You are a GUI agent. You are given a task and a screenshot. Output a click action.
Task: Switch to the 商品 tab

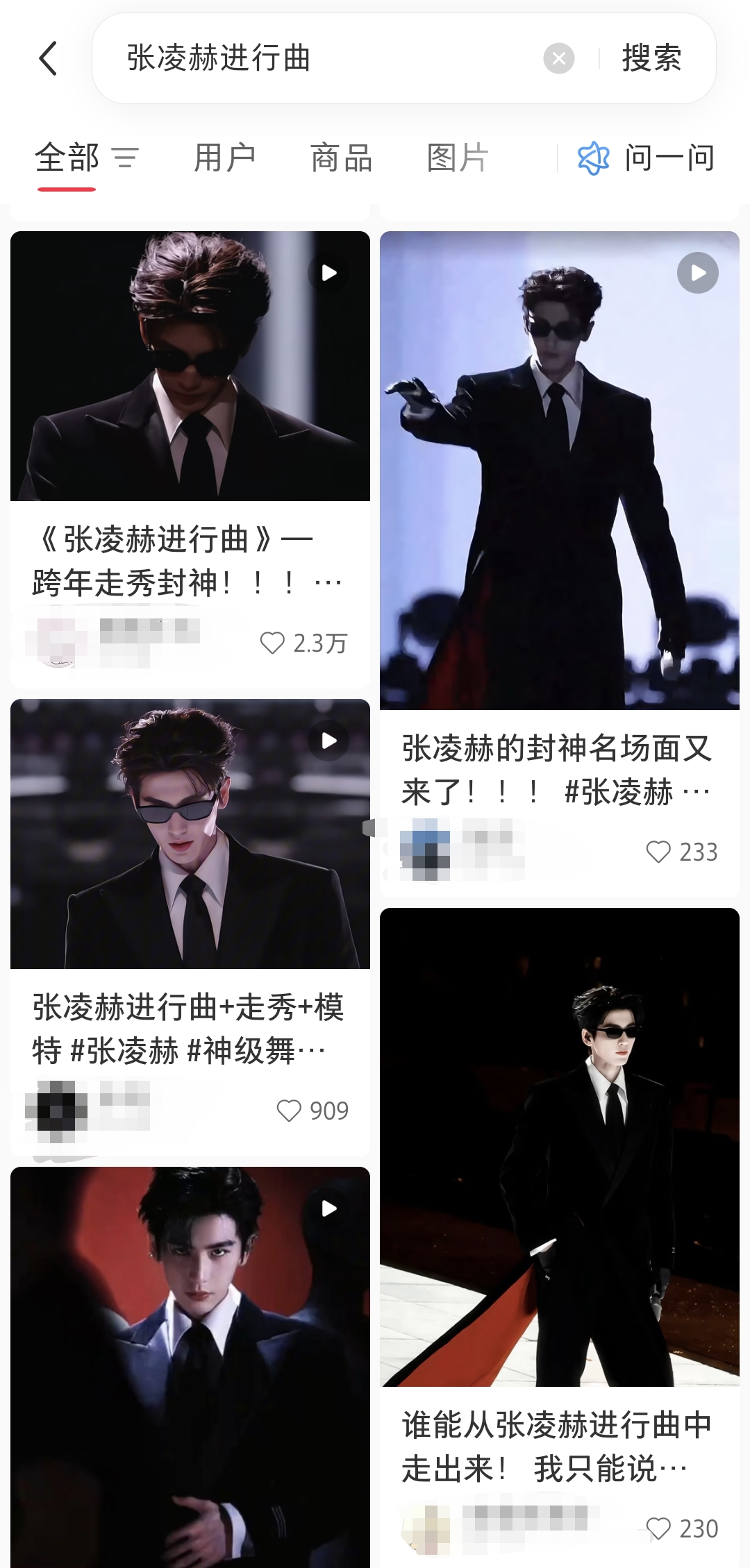(x=341, y=158)
